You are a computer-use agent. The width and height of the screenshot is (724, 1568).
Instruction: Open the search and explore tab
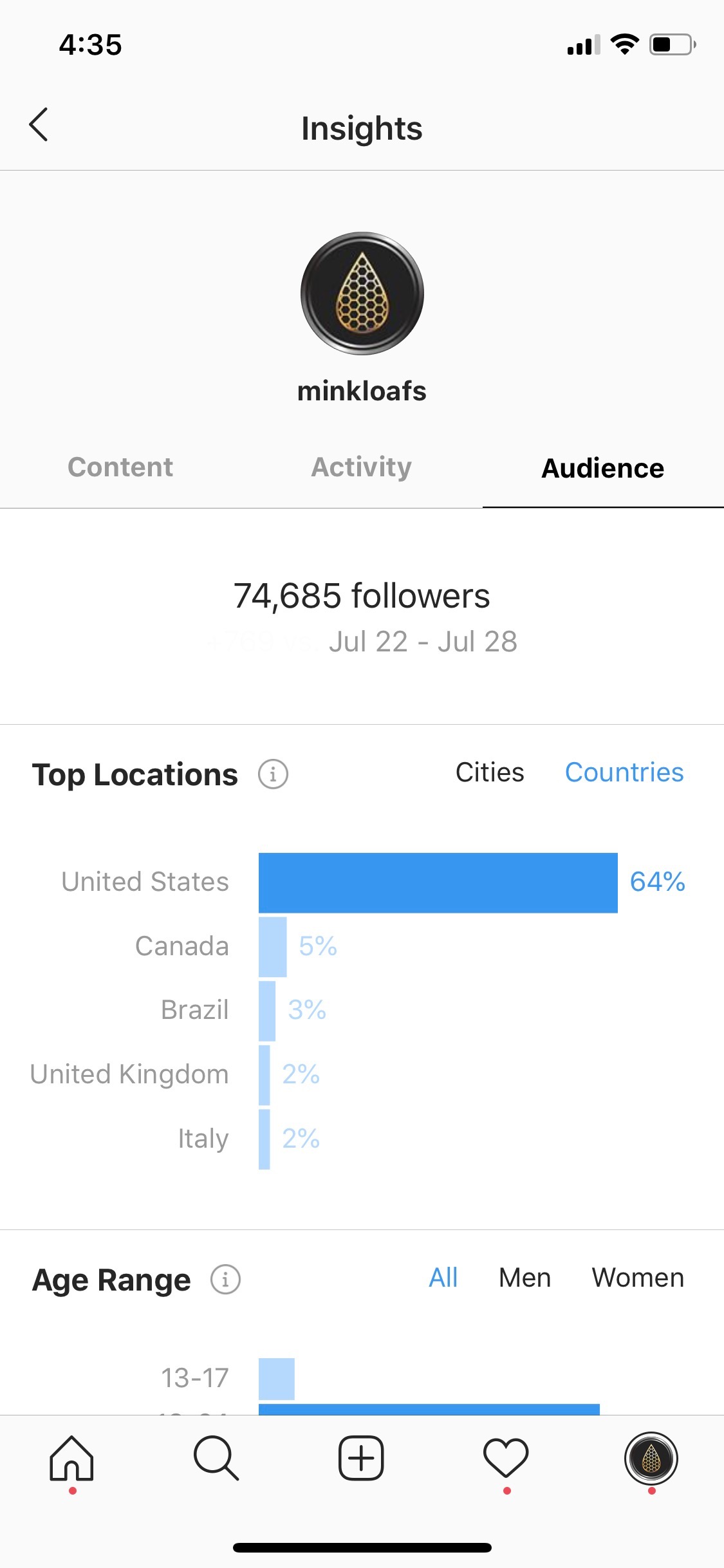tap(217, 1459)
